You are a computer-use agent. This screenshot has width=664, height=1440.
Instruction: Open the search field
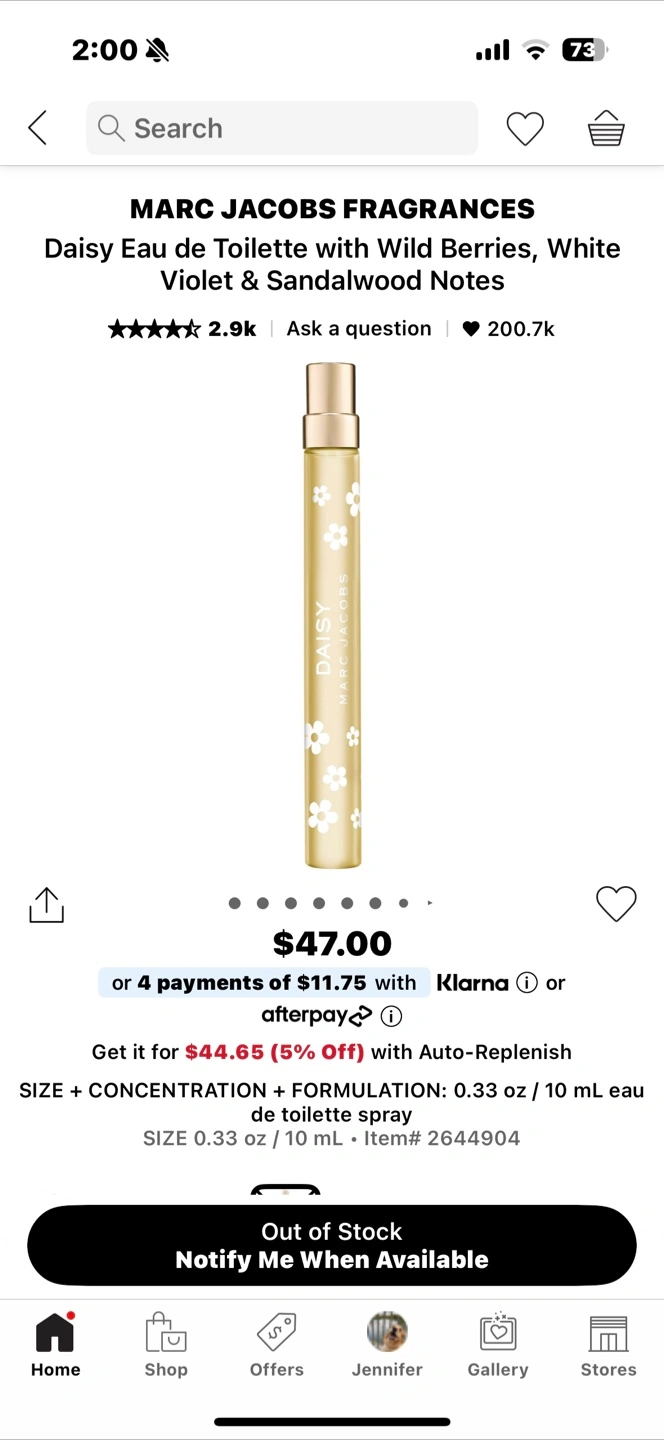[281, 128]
